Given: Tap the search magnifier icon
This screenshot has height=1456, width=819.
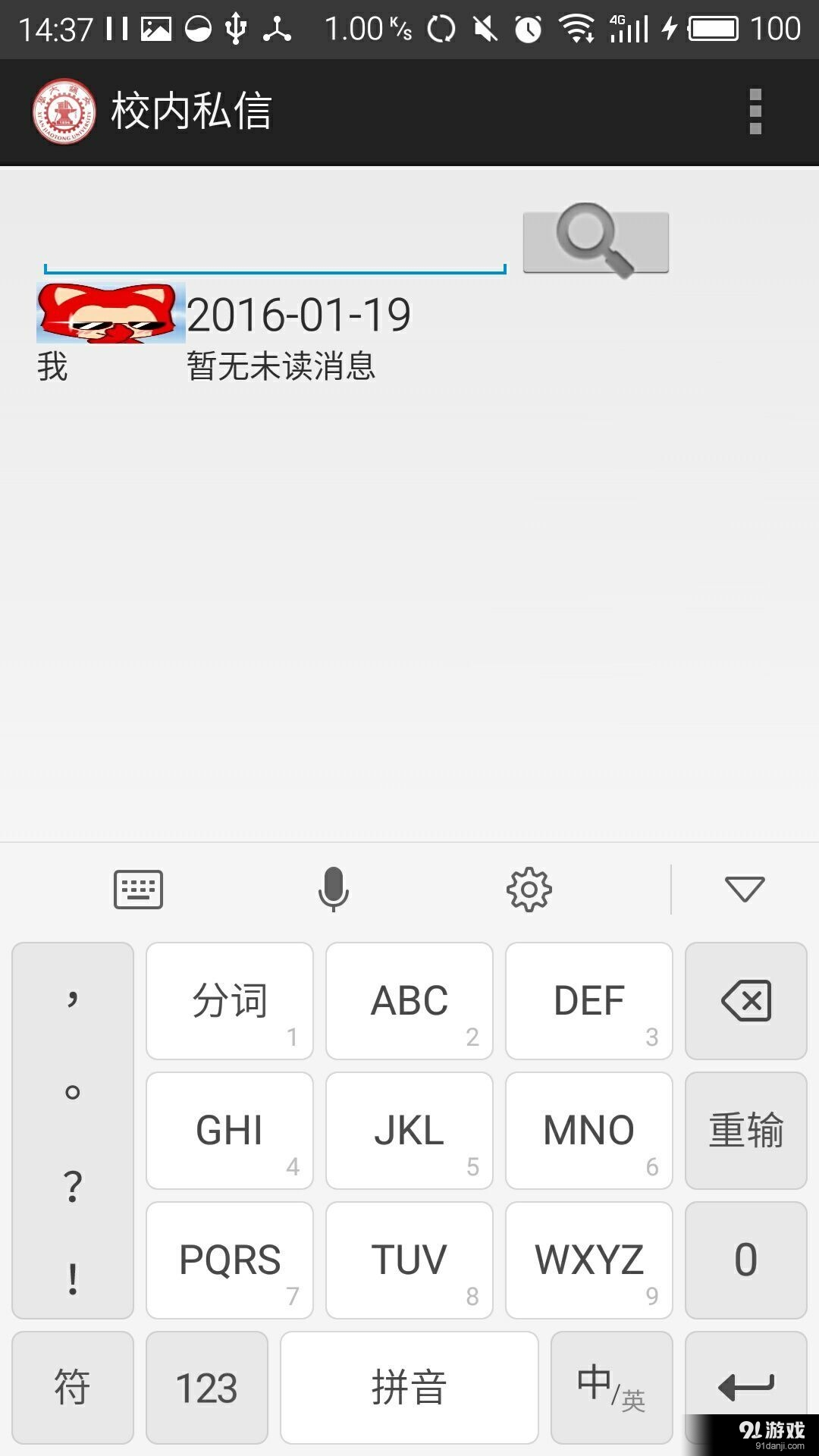Looking at the screenshot, I should 595,241.
